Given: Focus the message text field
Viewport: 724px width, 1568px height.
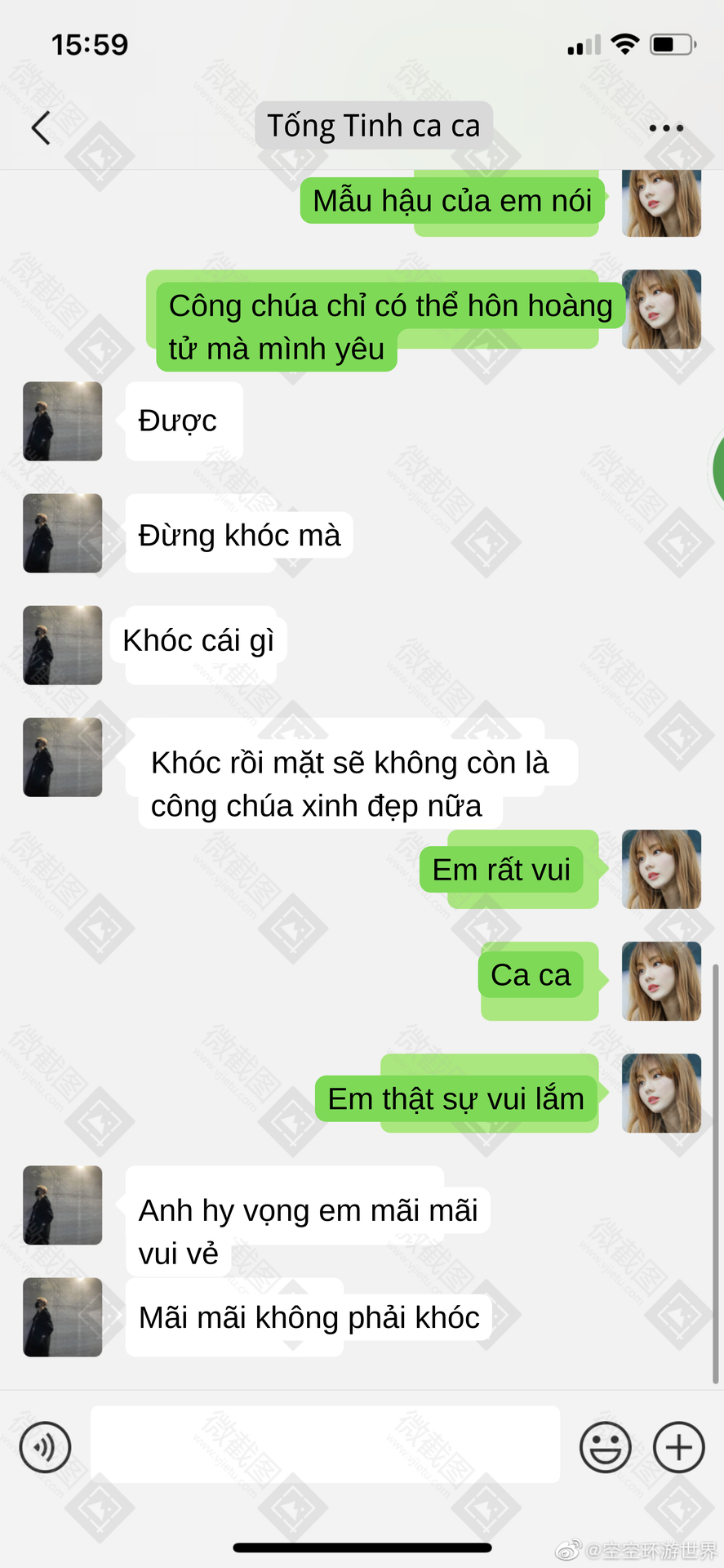Looking at the screenshot, I should 325,1445.
